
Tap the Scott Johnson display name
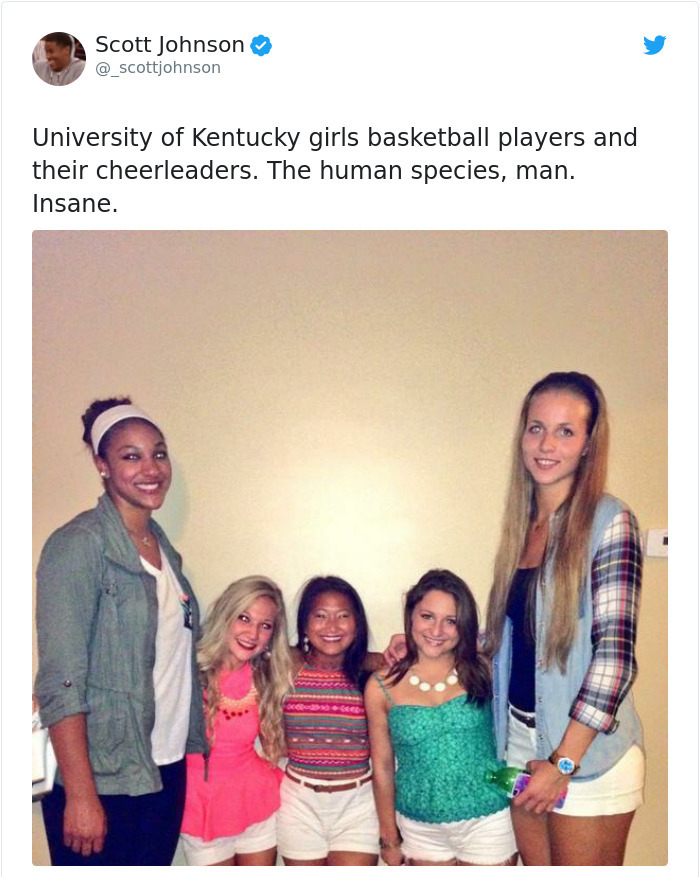pos(169,45)
